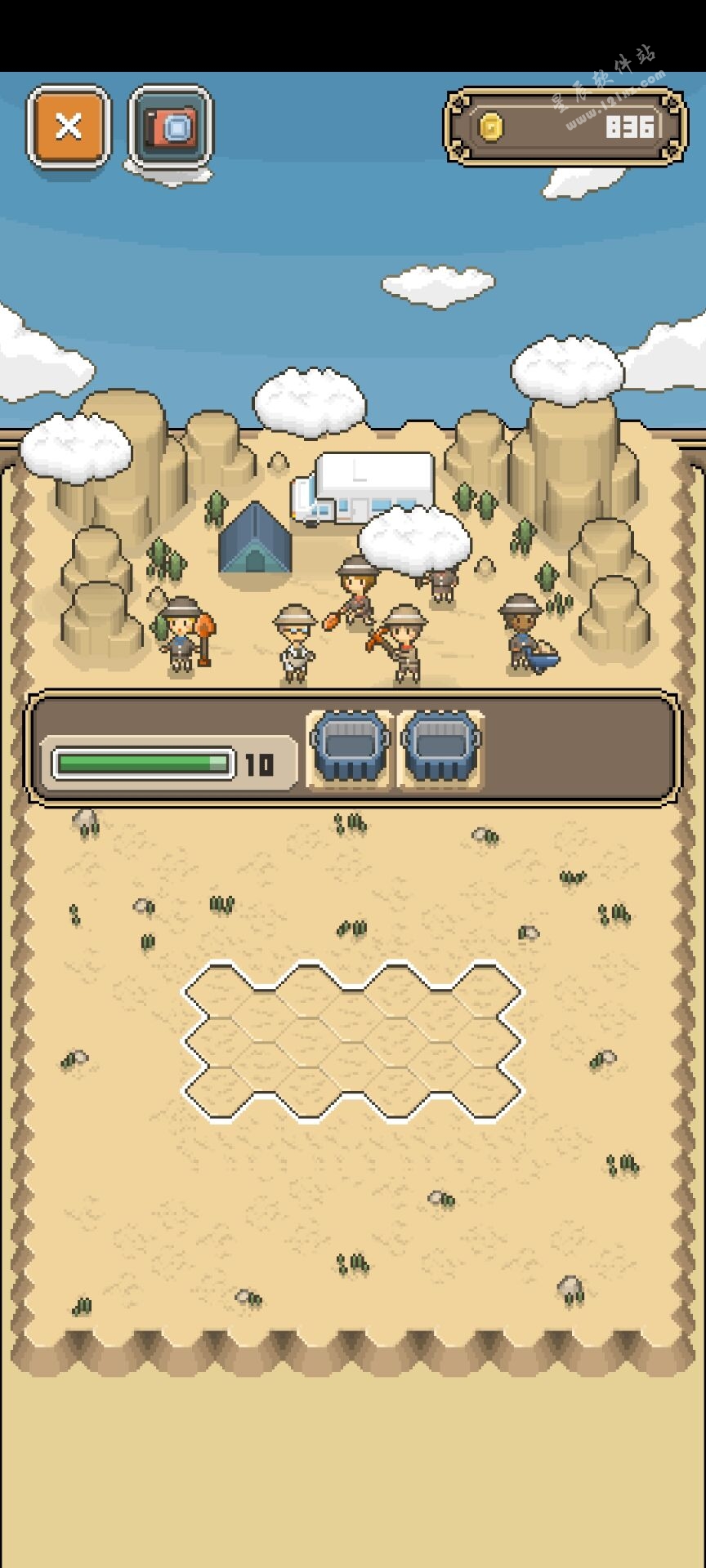The height and width of the screenshot is (1568, 706).
Task: Select the second blue excavation bucket
Action: [x=440, y=750]
